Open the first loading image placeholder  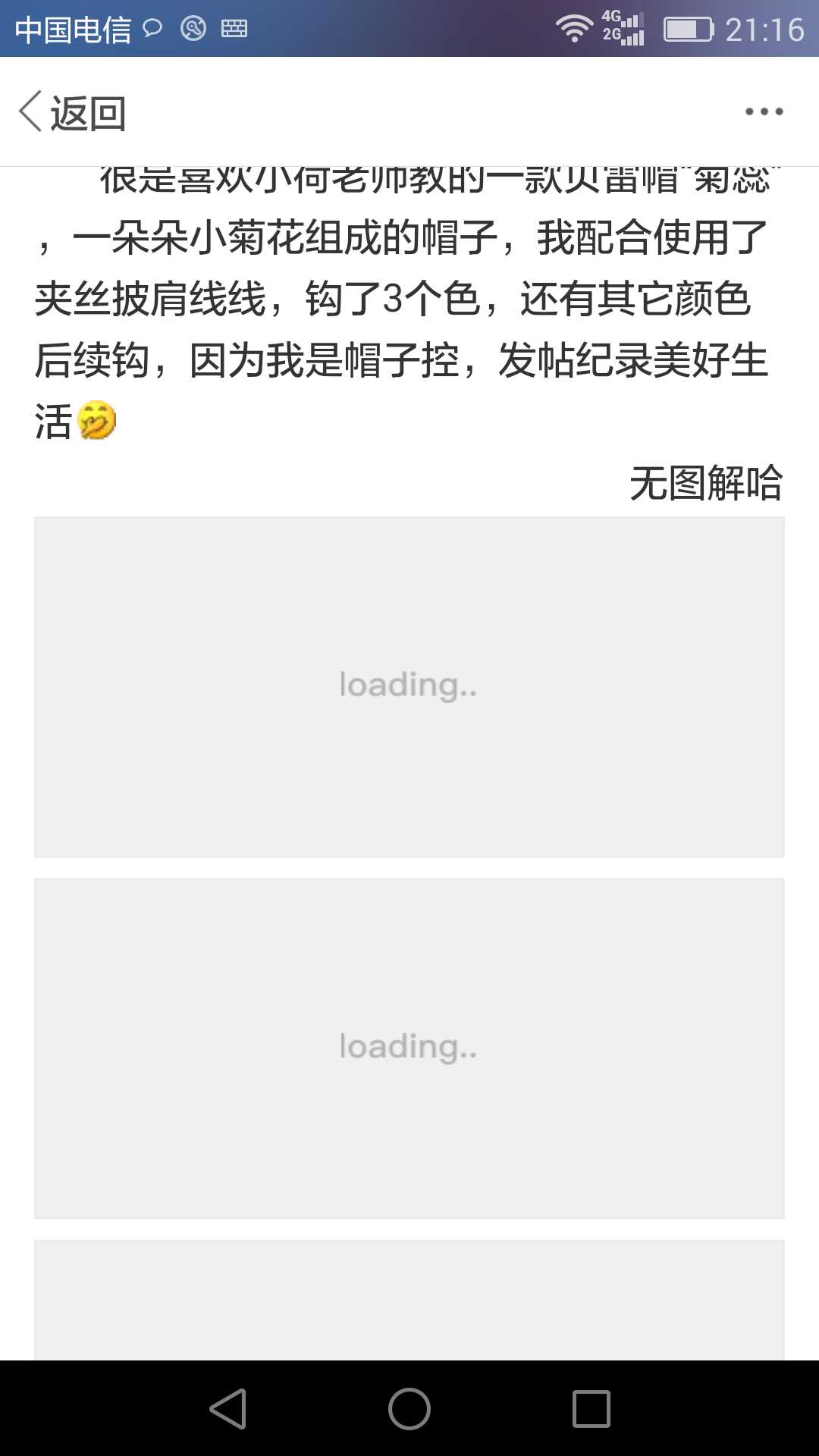click(x=409, y=687)
